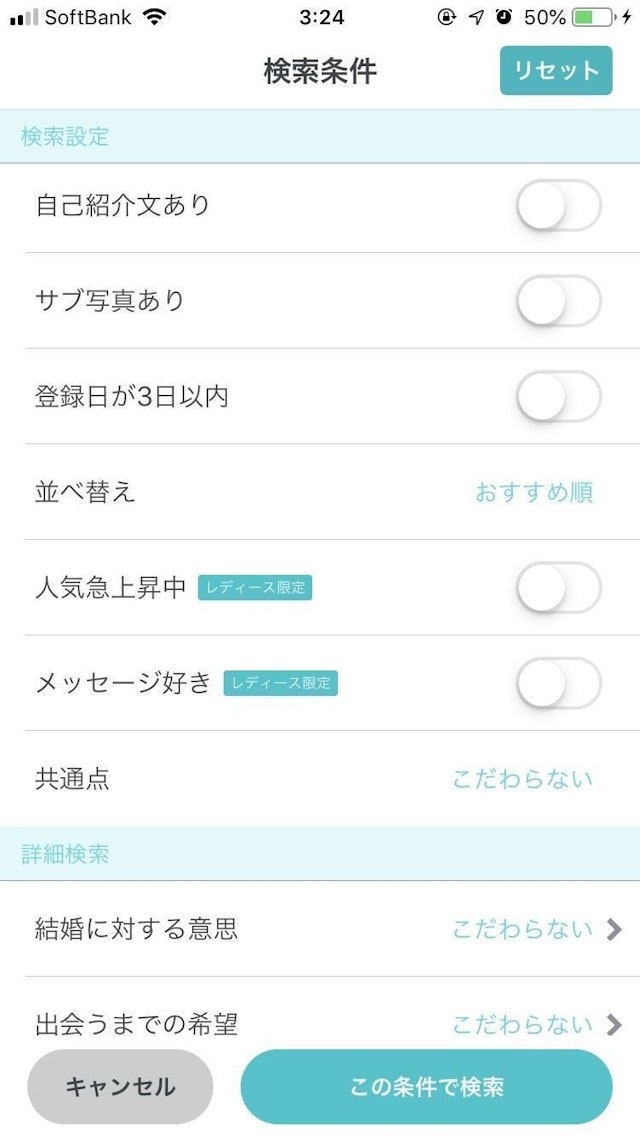The image size is (640, 1138).
Task: Toggle サブ写真あり on
Action: [x=558, y=301]
